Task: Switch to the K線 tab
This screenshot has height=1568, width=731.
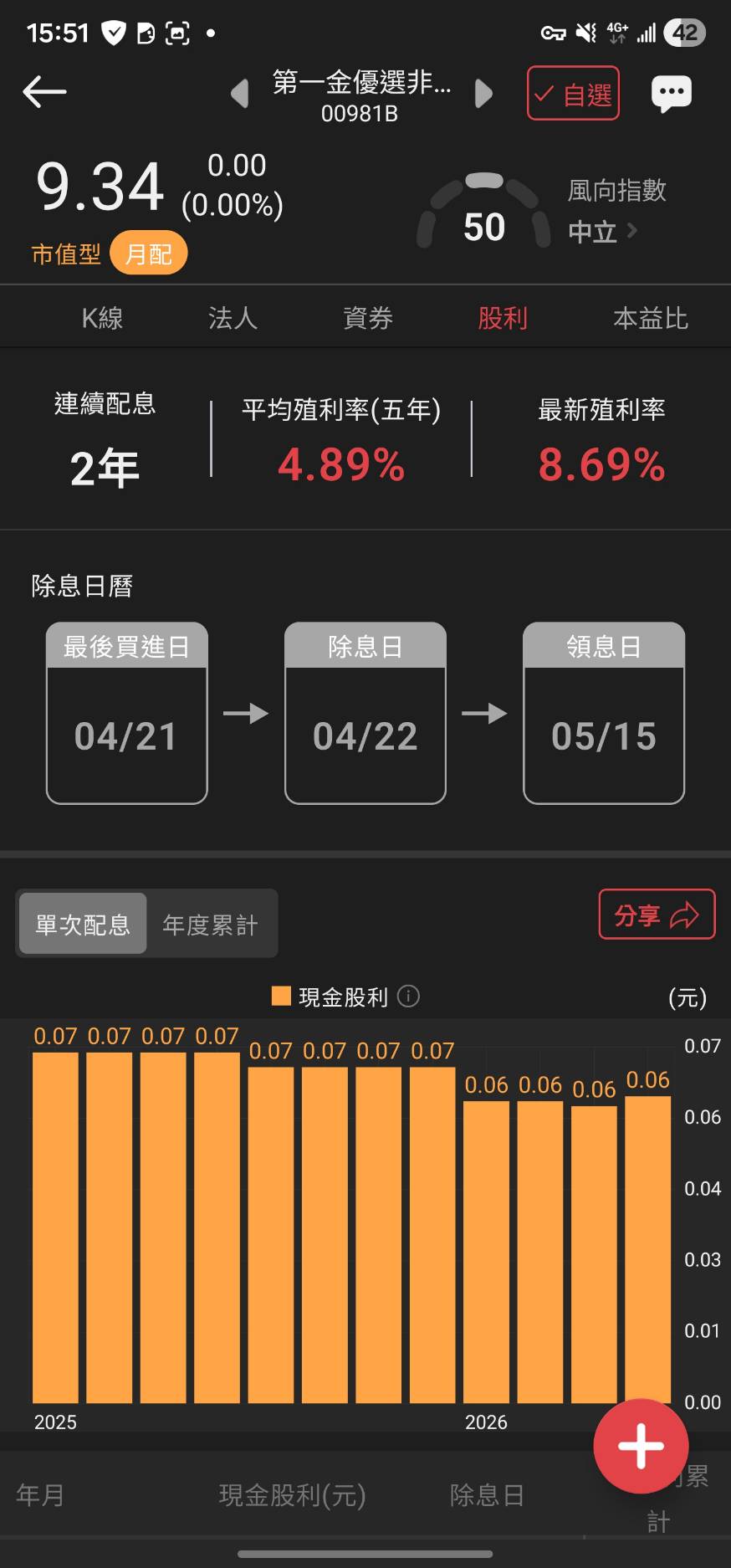Action: (x=102, y=318)
